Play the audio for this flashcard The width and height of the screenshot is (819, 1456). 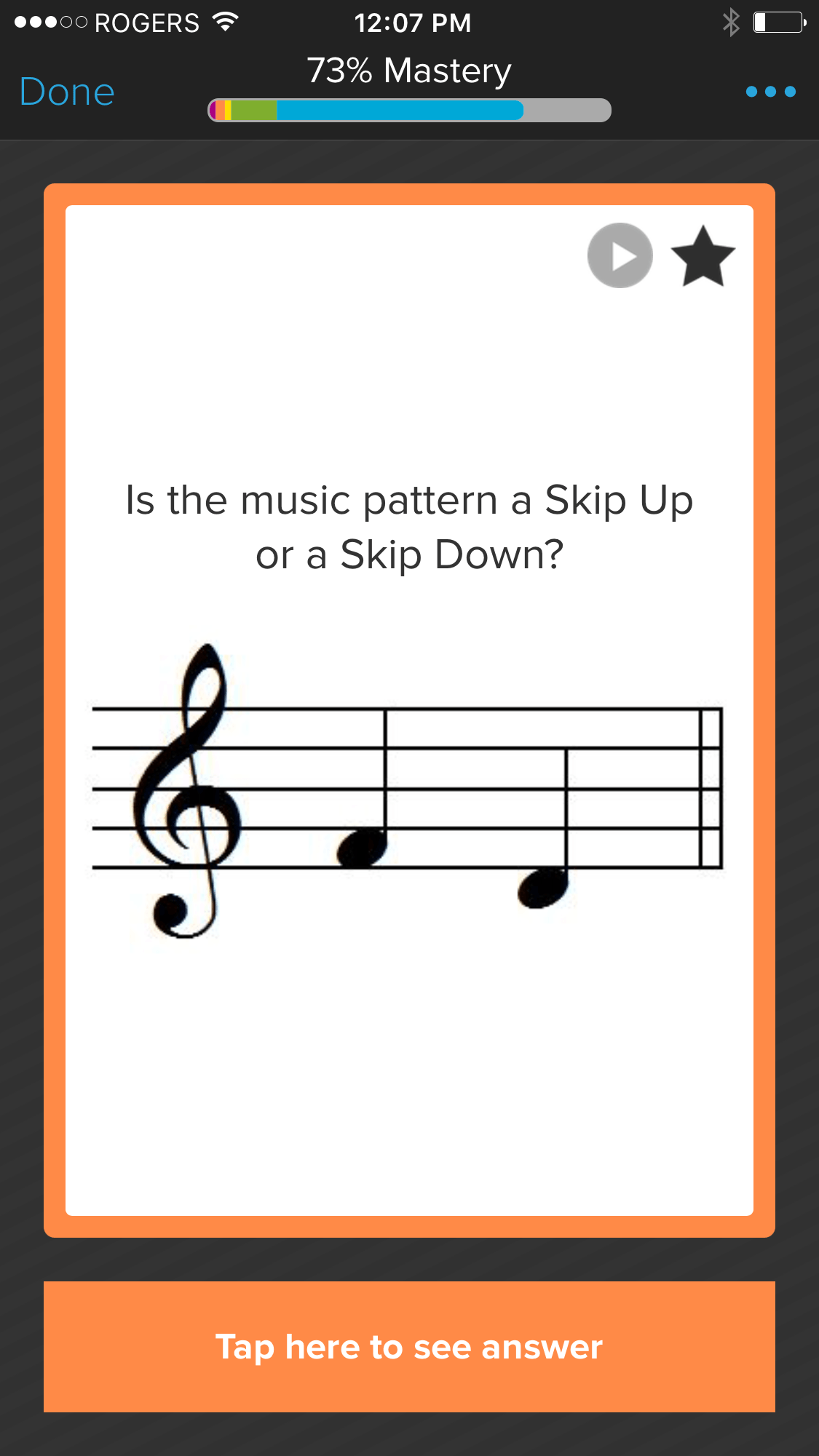(620, 255)
